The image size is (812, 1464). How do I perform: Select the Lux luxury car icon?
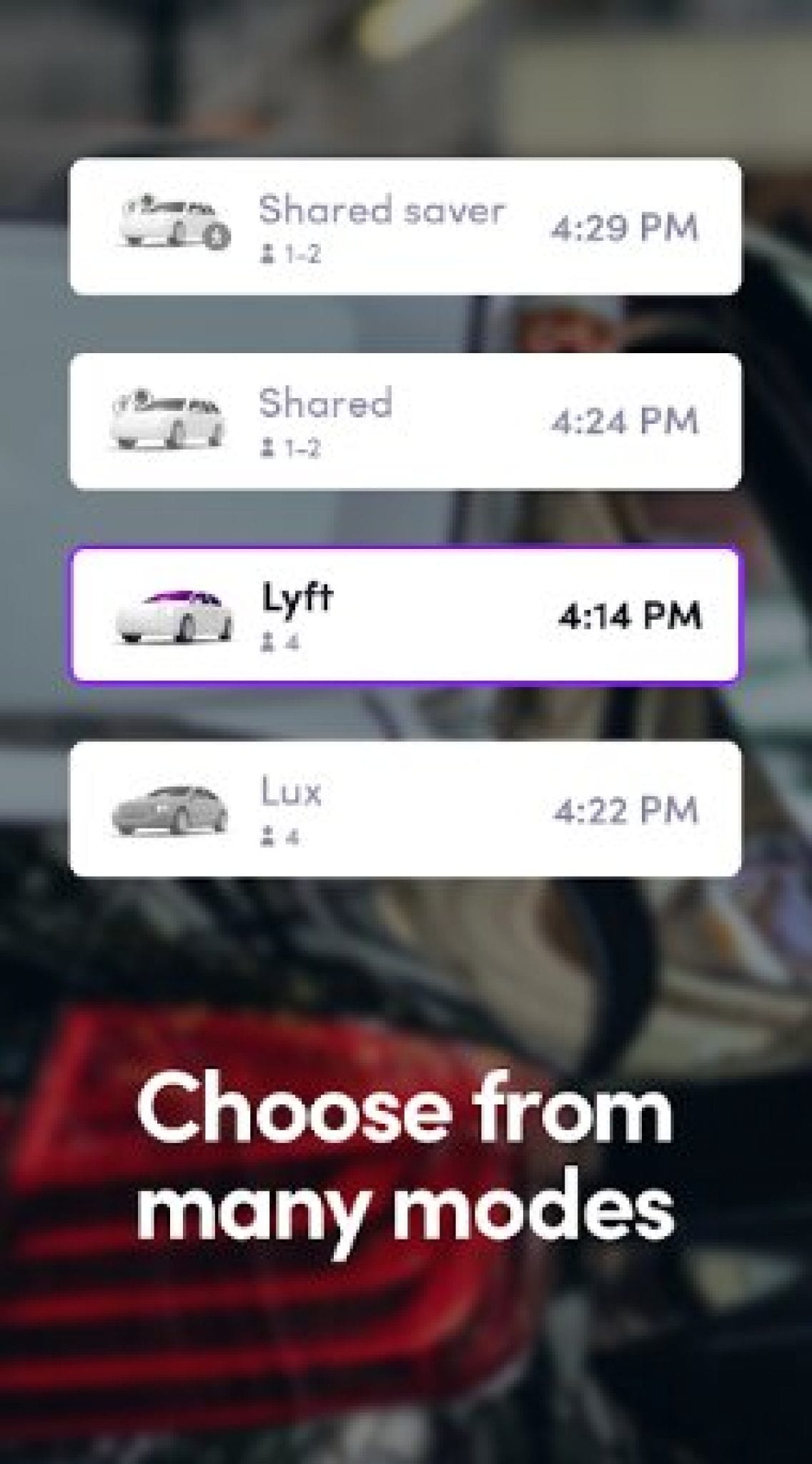tap(168, 811)
